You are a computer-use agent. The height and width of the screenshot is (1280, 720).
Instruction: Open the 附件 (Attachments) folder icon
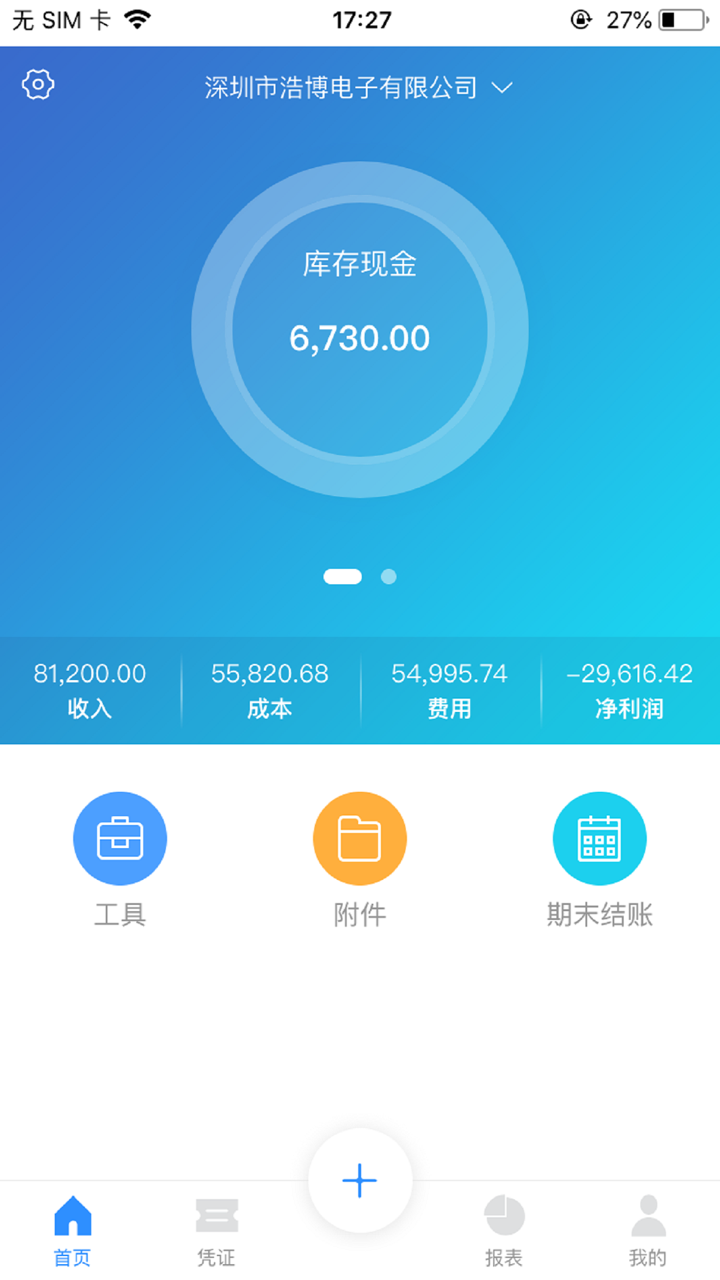[360, 838]
